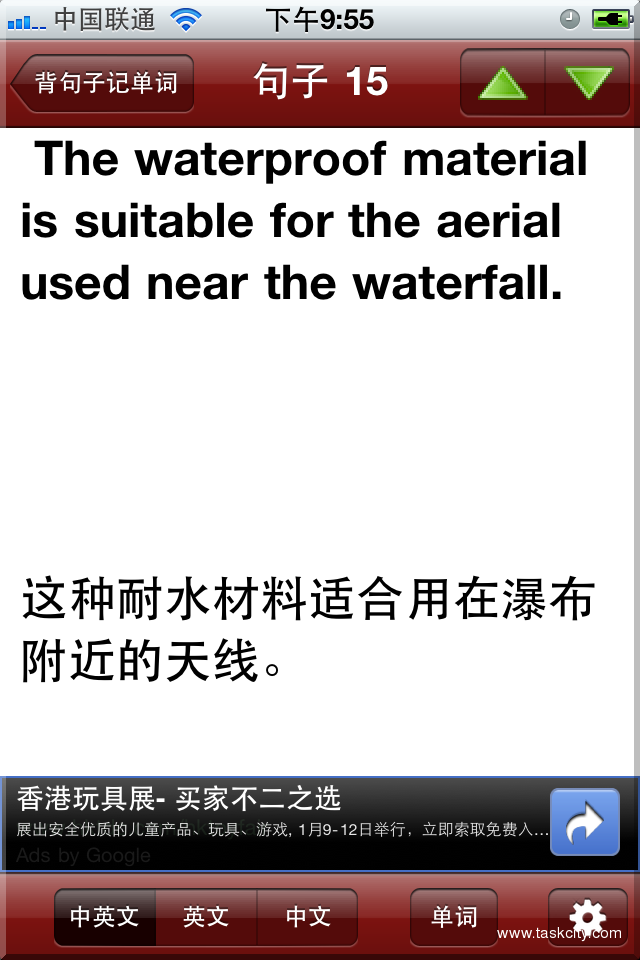The image size is (640, 960).
Task: Go to next sentence with down arrow
Action: pos(588,83)
